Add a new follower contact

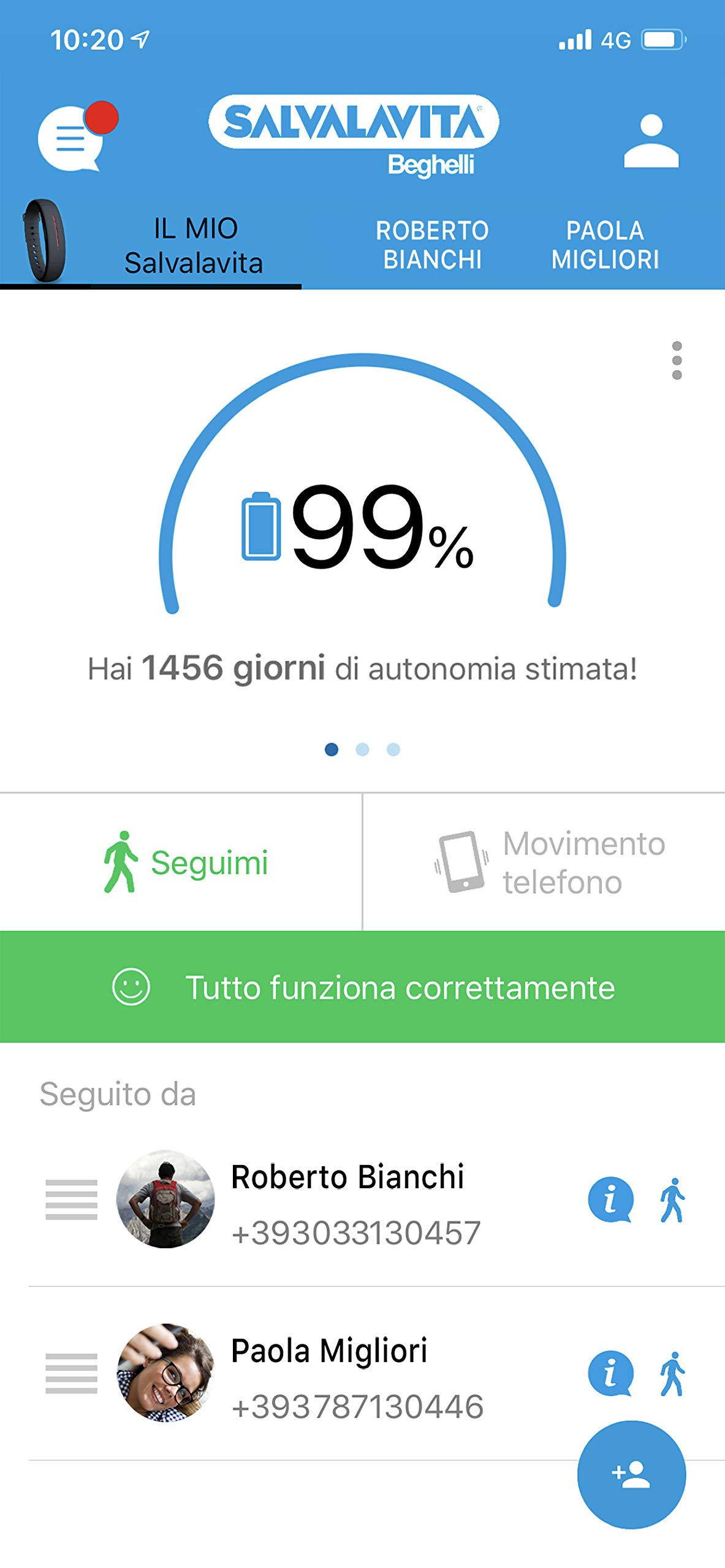coord(631,1474)
